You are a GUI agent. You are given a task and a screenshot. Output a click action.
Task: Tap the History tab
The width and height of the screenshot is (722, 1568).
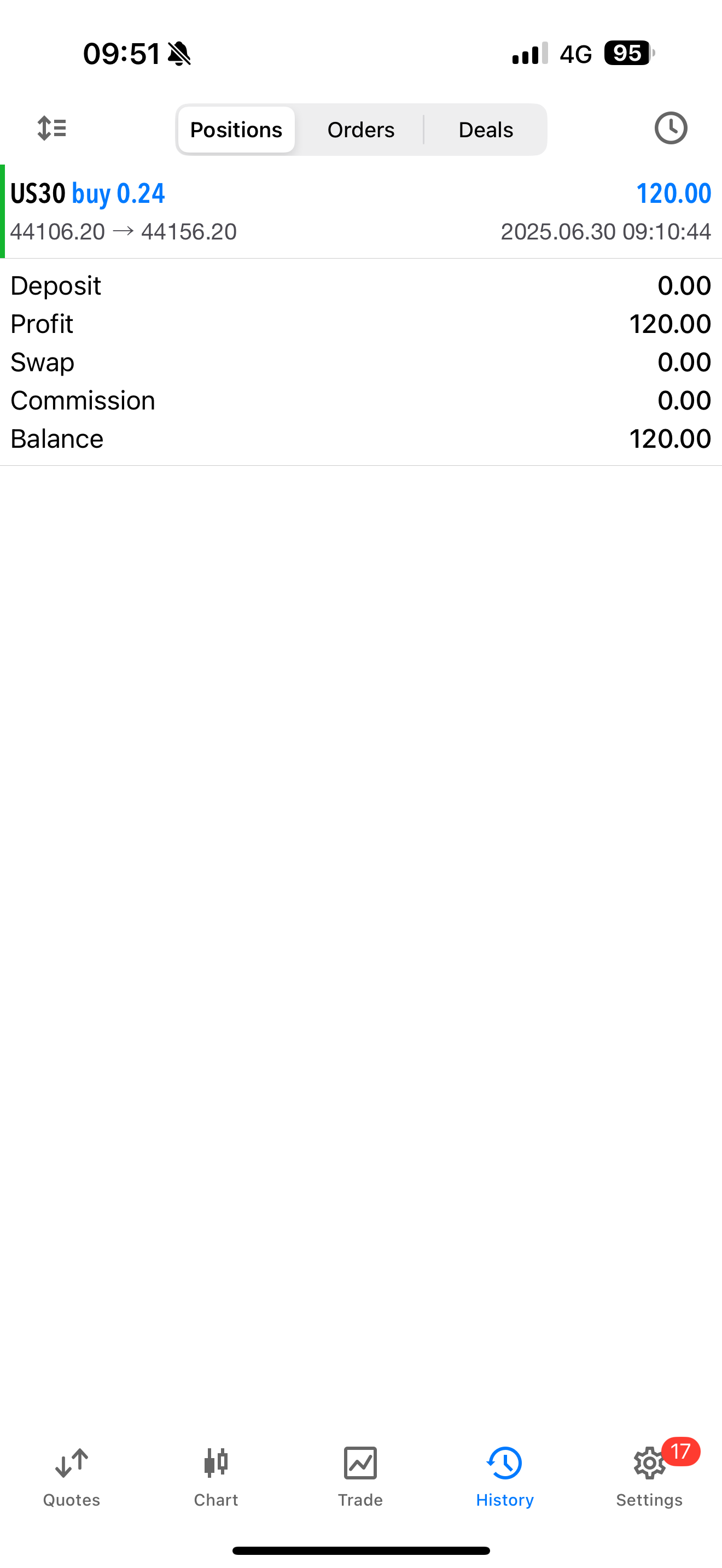point(505,1476)
